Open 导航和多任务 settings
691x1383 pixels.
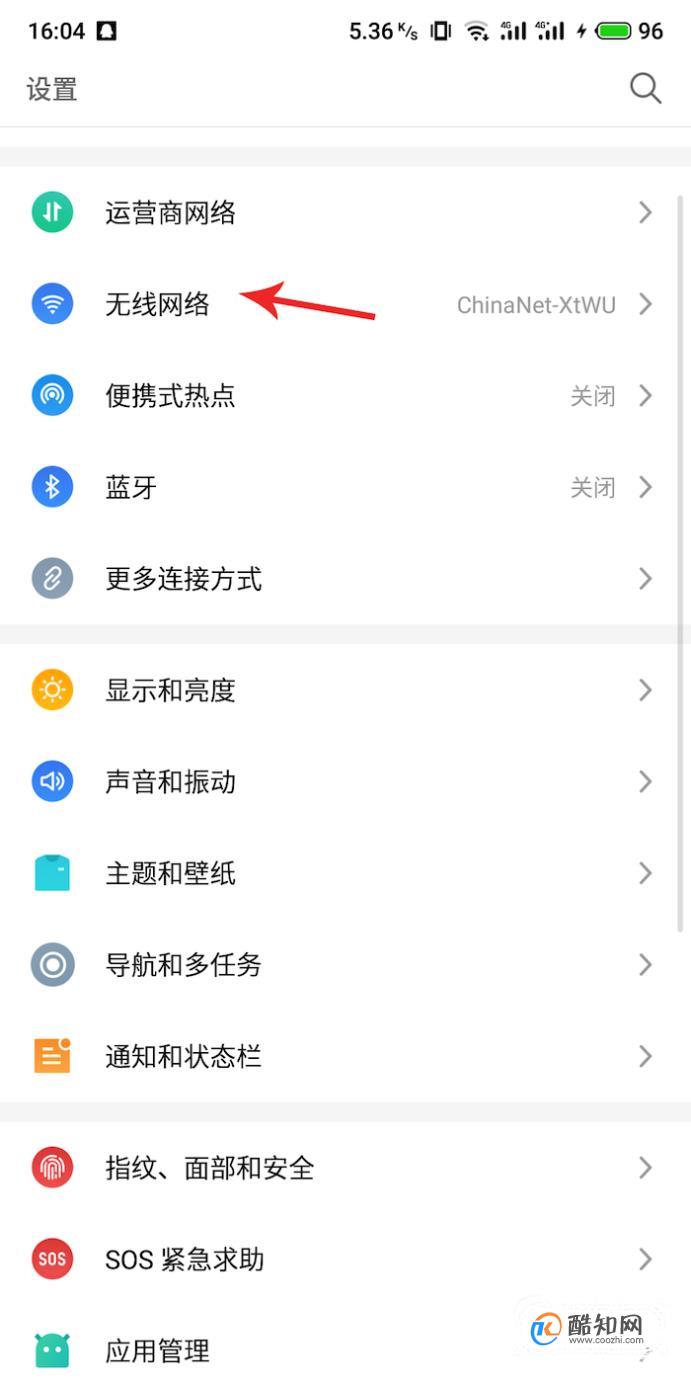coord(345,965)
